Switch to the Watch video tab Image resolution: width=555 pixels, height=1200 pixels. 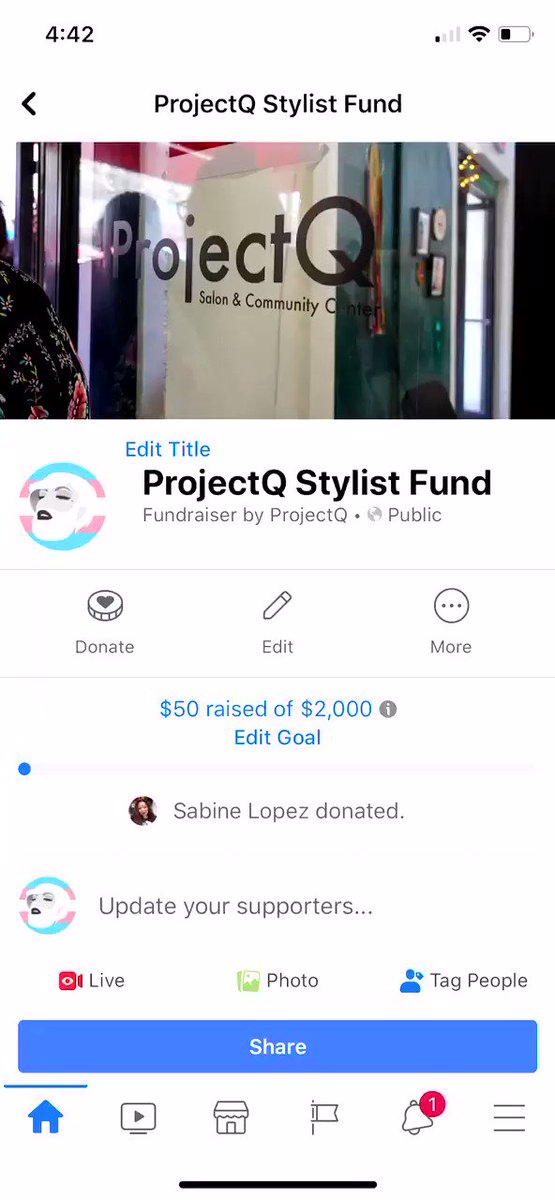pyautogui.click(x=138, y=1117)
